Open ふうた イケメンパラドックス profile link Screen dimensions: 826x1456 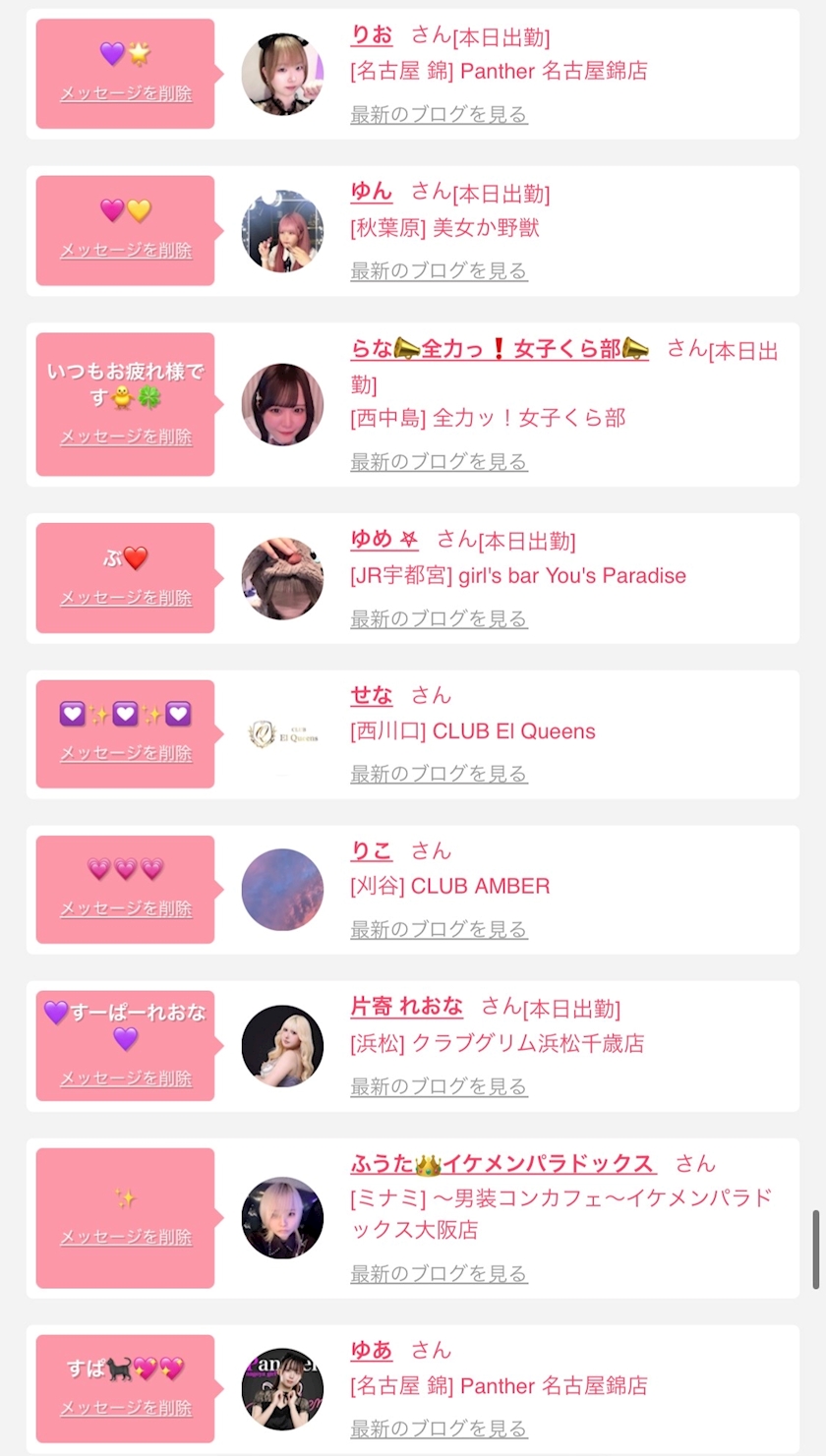click(503, 1164)
